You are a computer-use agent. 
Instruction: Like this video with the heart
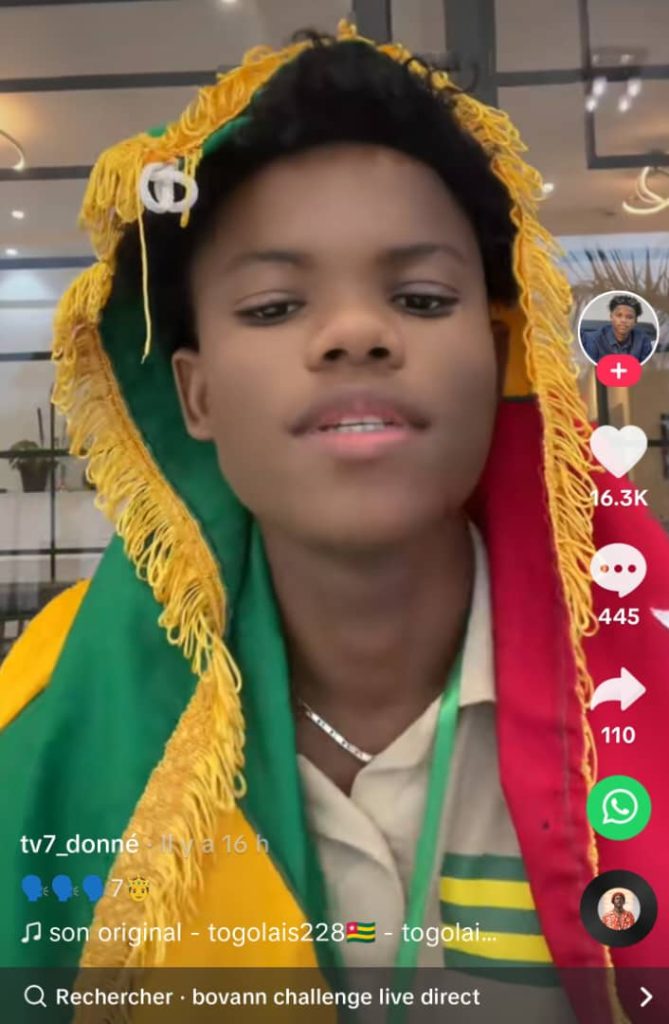coord(618,452)
